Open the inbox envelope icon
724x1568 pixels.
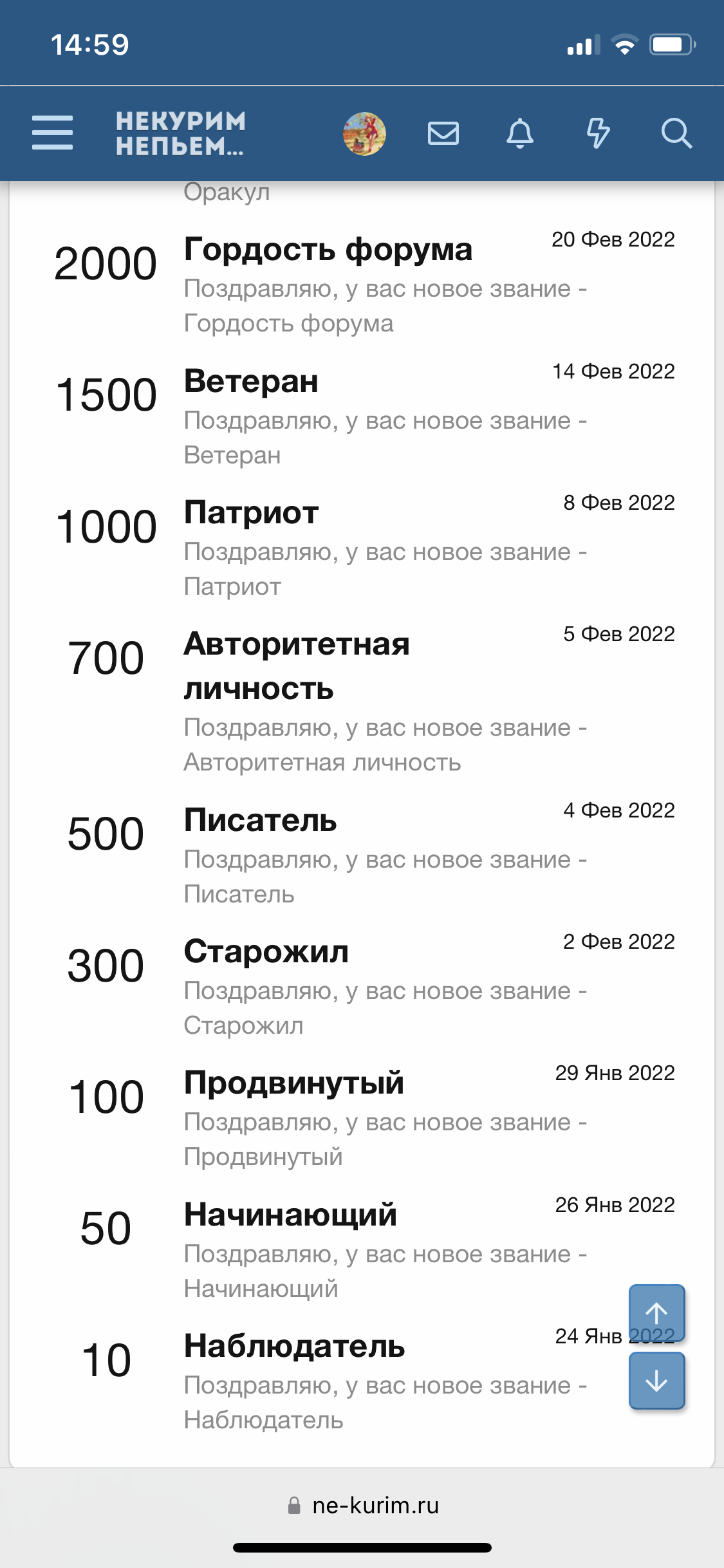443,133
